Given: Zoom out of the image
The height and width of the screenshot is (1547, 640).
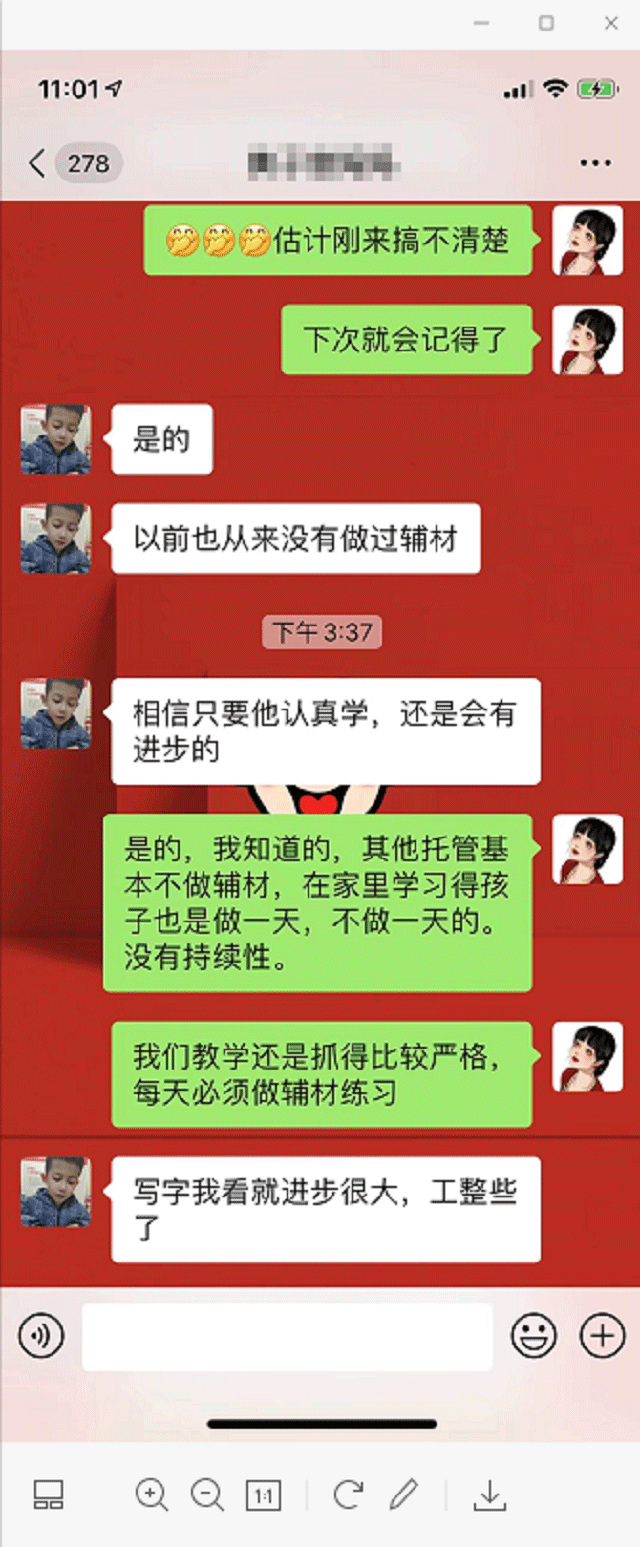Looking at the screenshot, I should click(207, 1495).
